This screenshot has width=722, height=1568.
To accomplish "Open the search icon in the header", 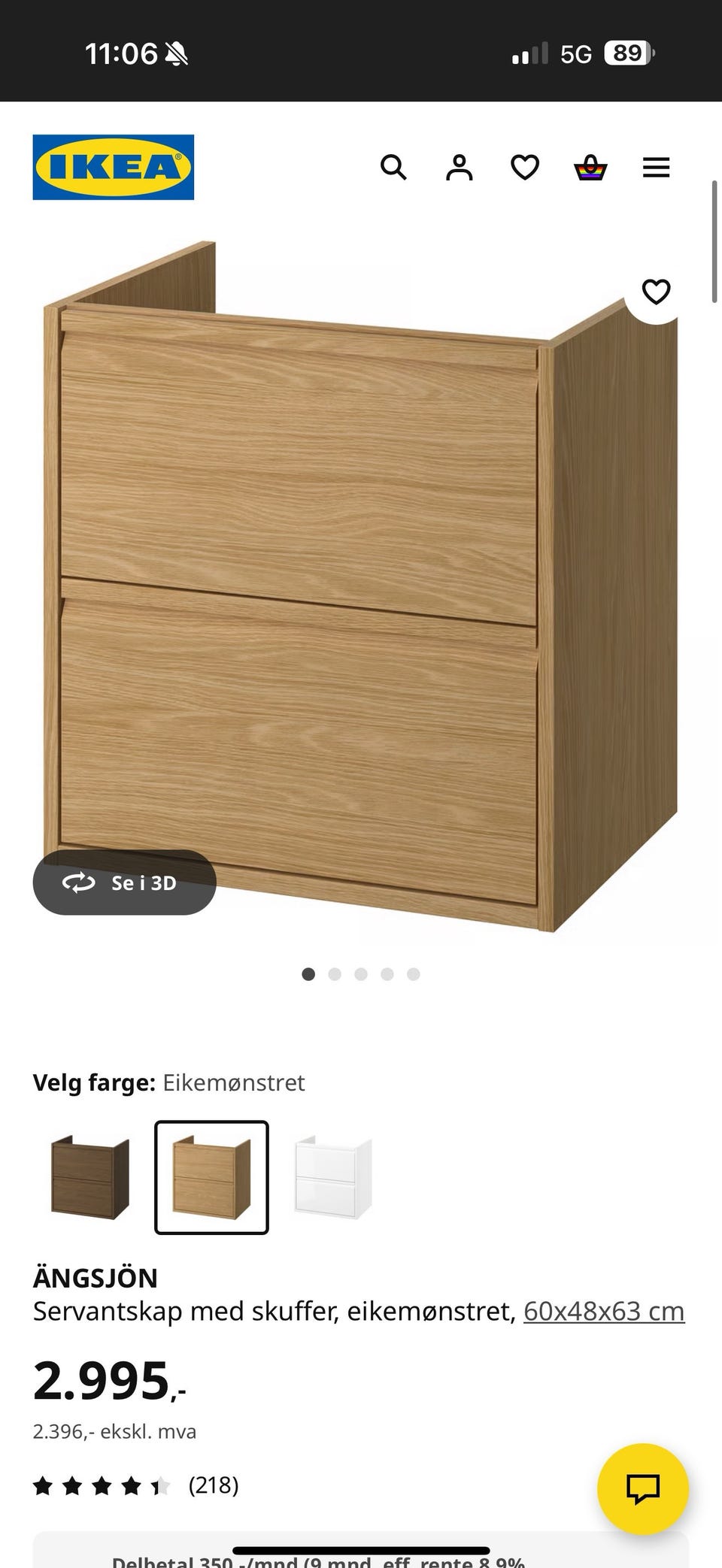I will pyautogui.click(x=393, y=168).
